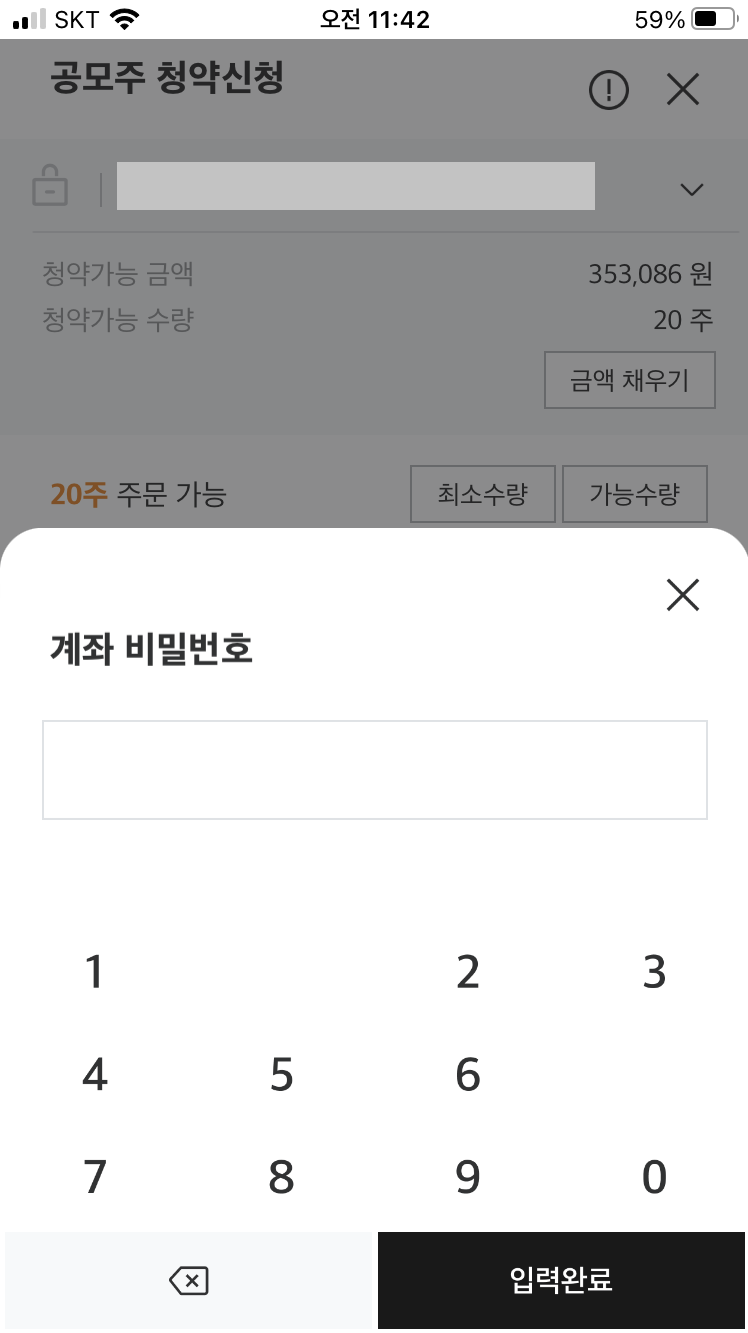Screen dimensions: 748x1333
Task: Tap the 오전 11:42 clock in status bar
Action: click(x=374, y=19)
